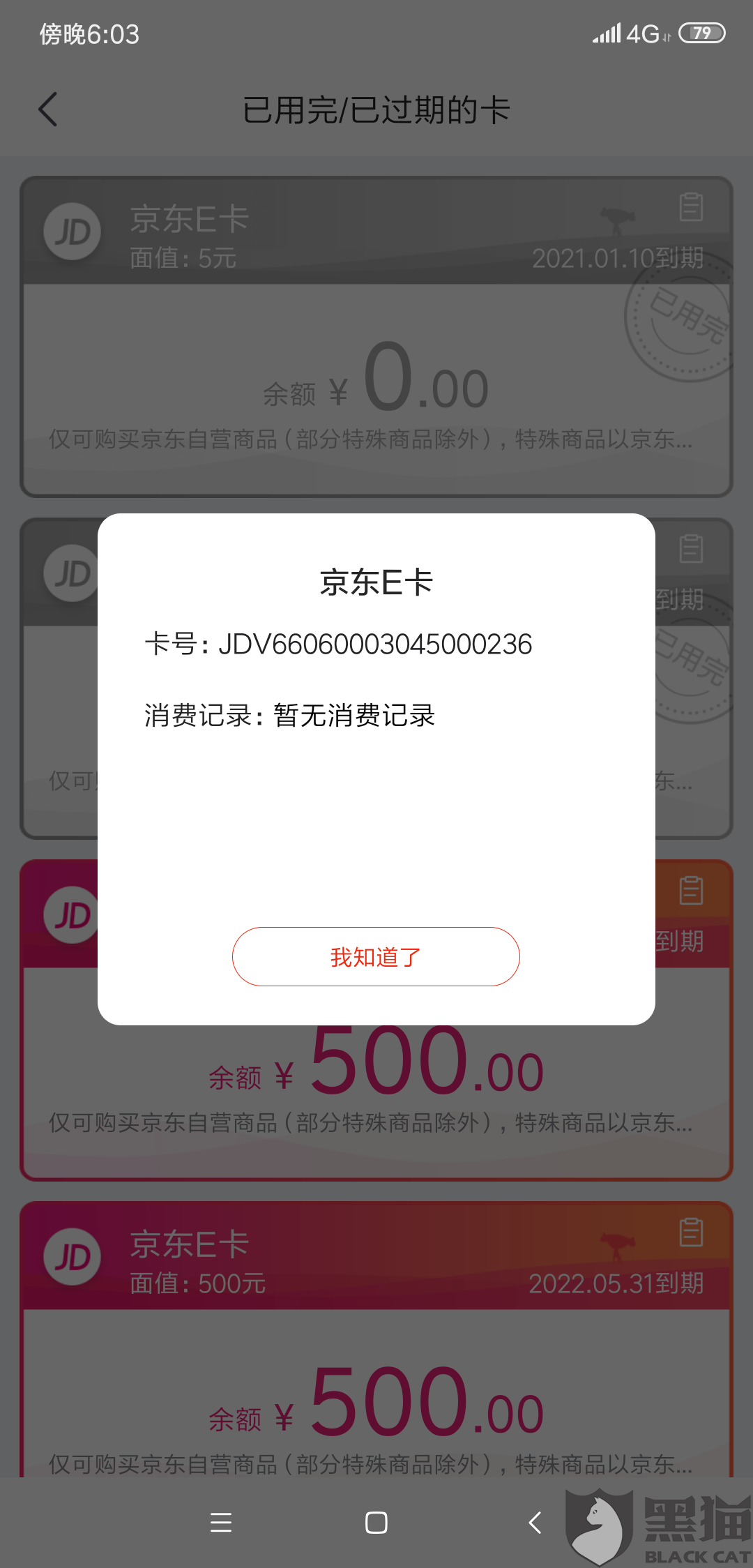Tap the home button in the navigation bar
Viewport: 753px width, 1568px height.
[x=375, y=1523]
